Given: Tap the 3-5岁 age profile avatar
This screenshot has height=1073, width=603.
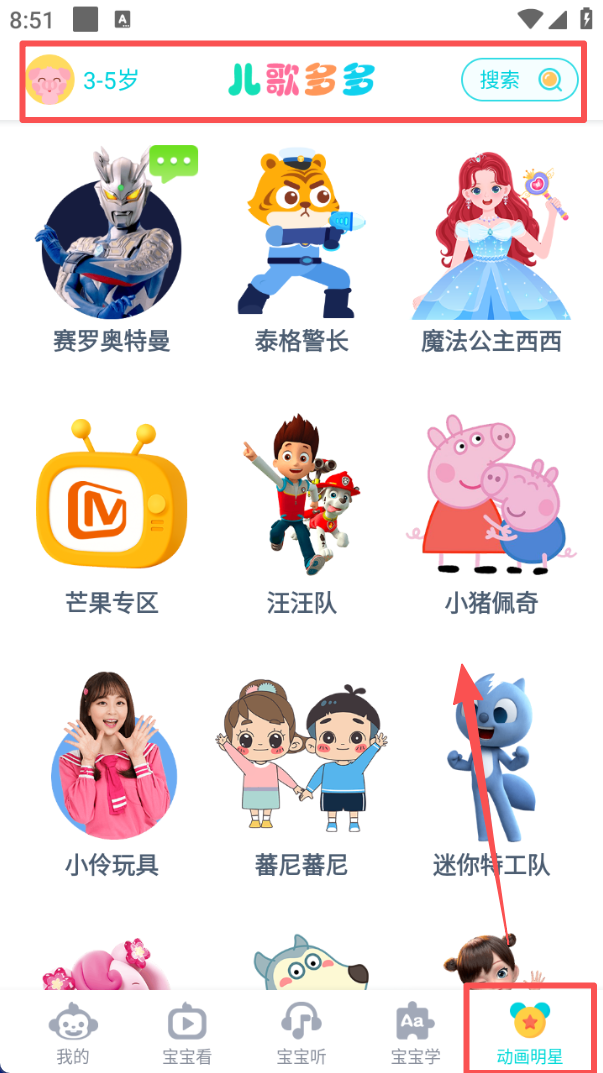Looking at the screenshot, I should point(49,81).
